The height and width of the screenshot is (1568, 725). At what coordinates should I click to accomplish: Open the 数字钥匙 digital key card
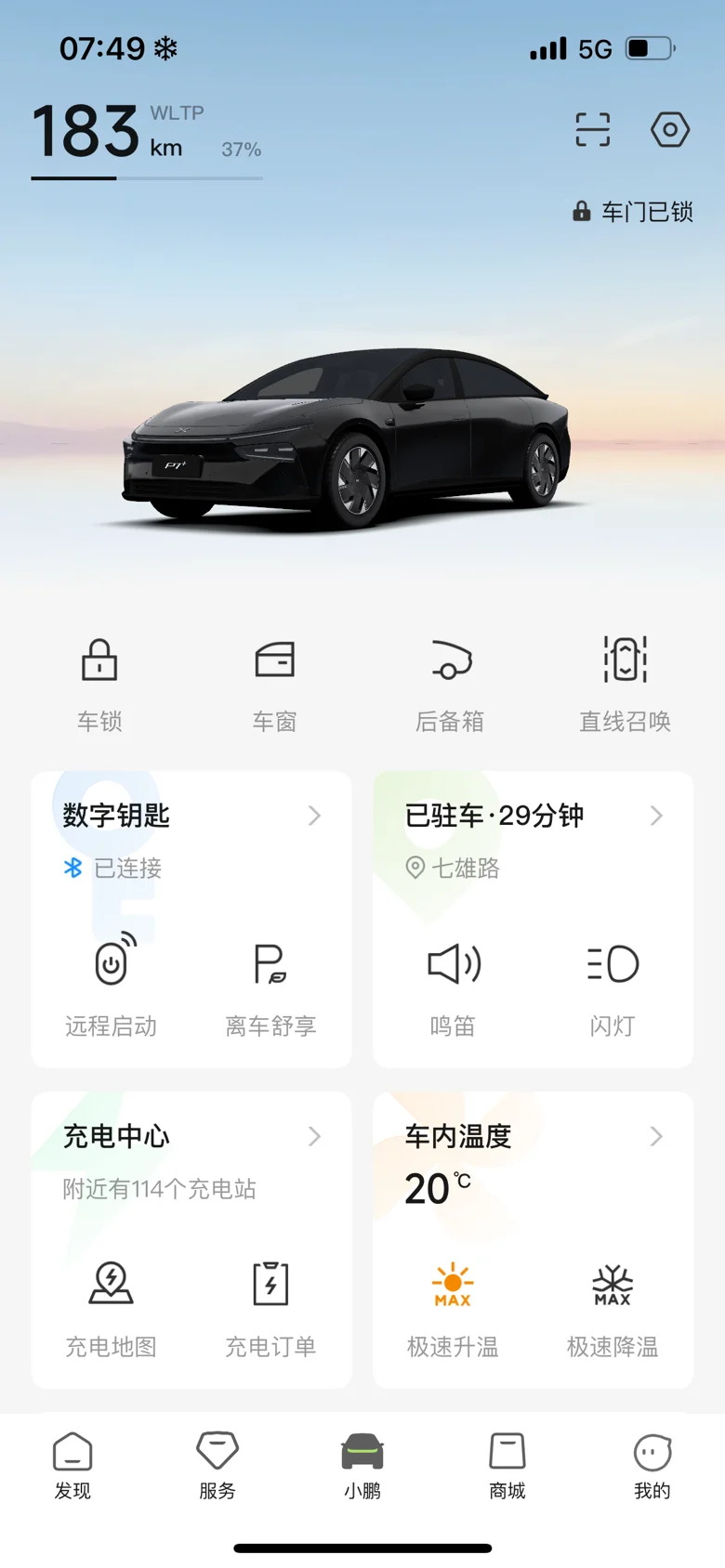click(x=191, y=817)
